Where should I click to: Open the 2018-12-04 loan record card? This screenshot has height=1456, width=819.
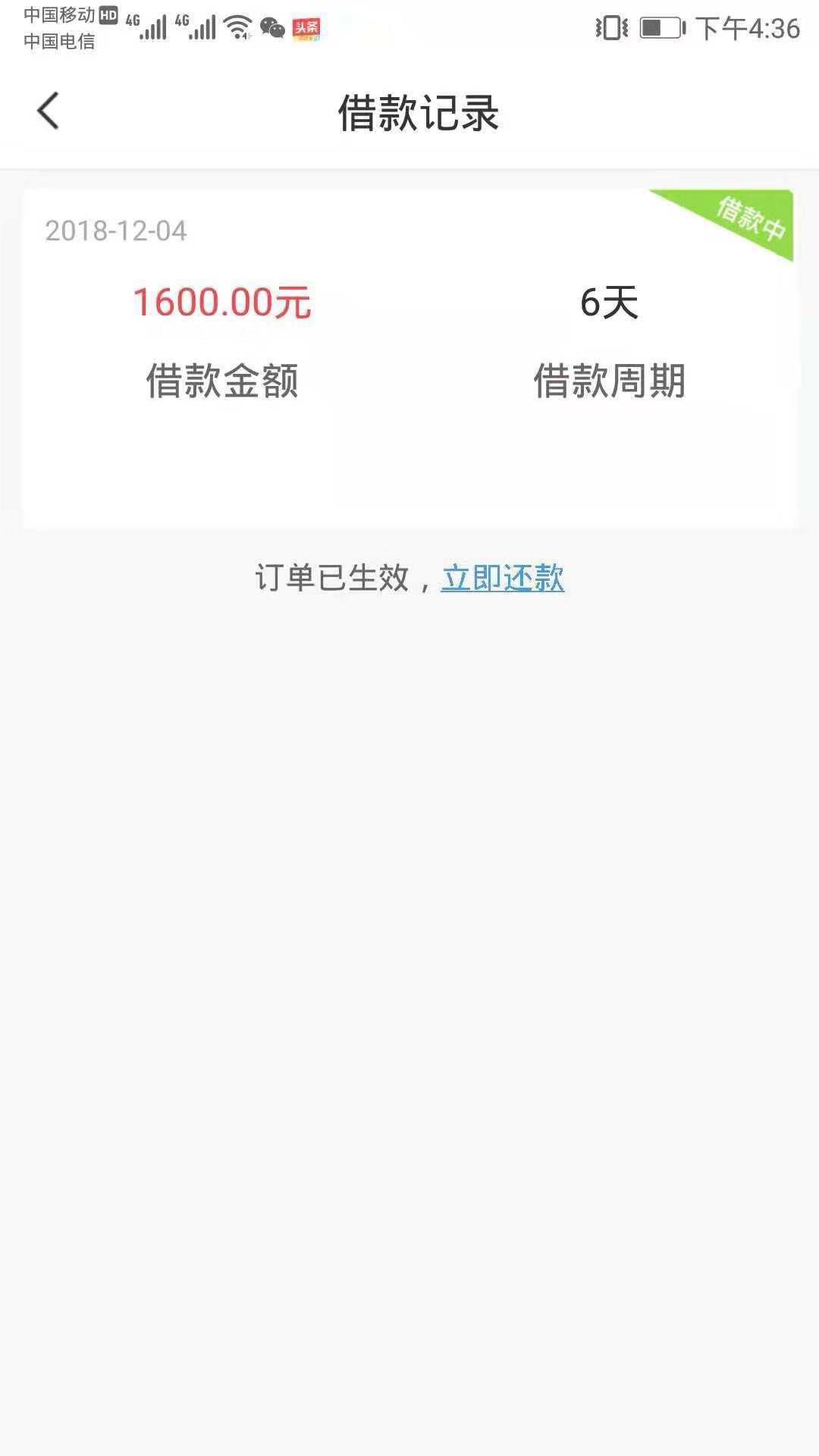(x=409, y=358)
